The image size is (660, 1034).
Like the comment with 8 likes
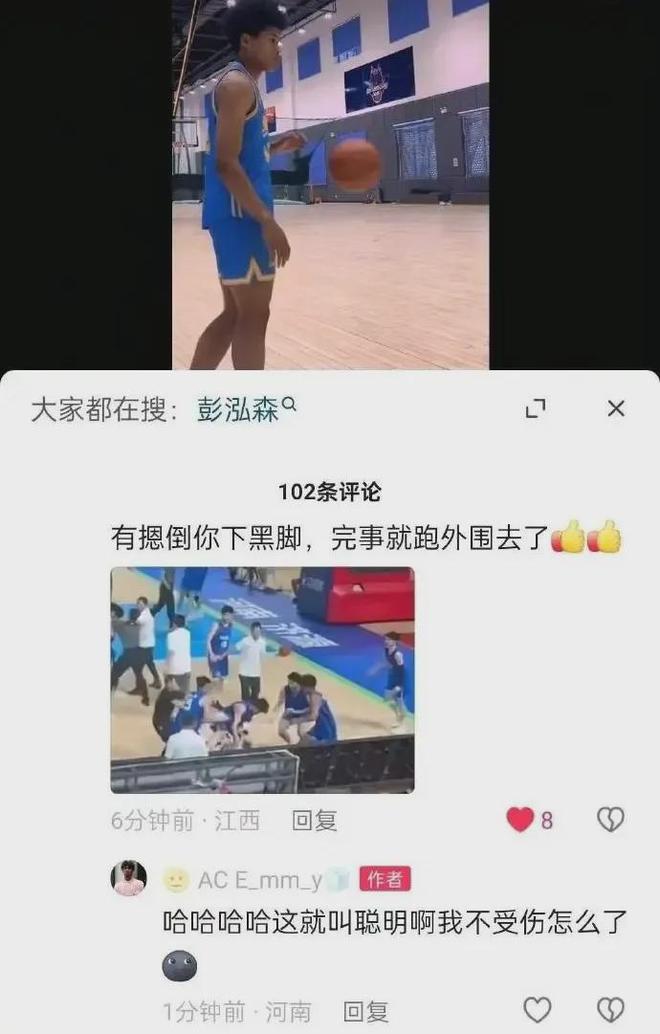pos(521,820)
